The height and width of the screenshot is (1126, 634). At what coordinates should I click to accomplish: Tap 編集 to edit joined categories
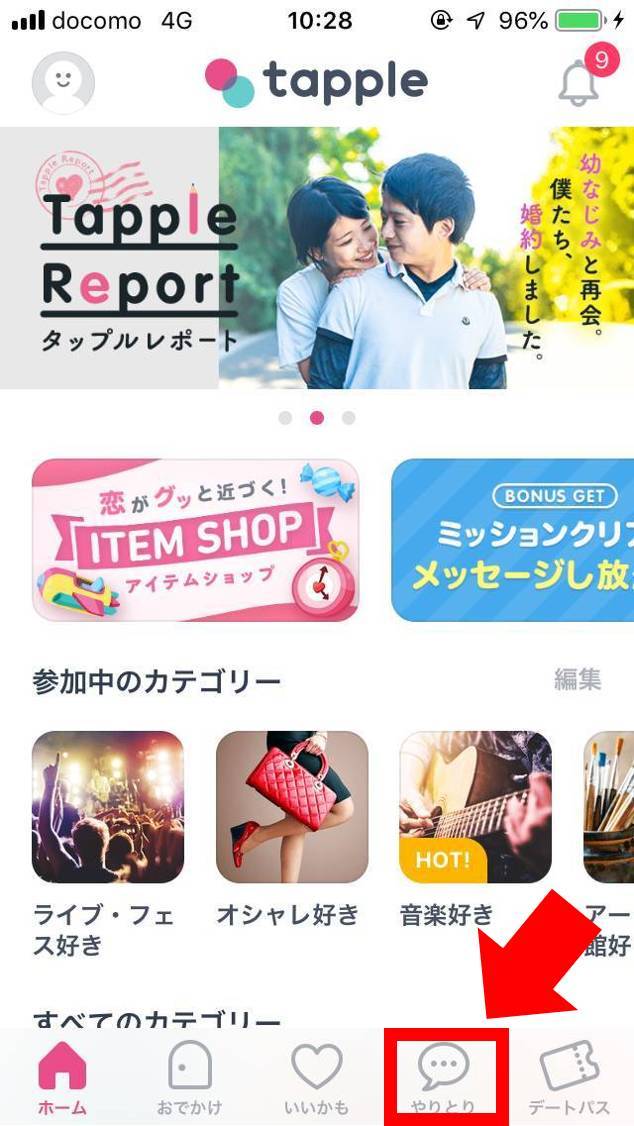(x=577, y=680)
